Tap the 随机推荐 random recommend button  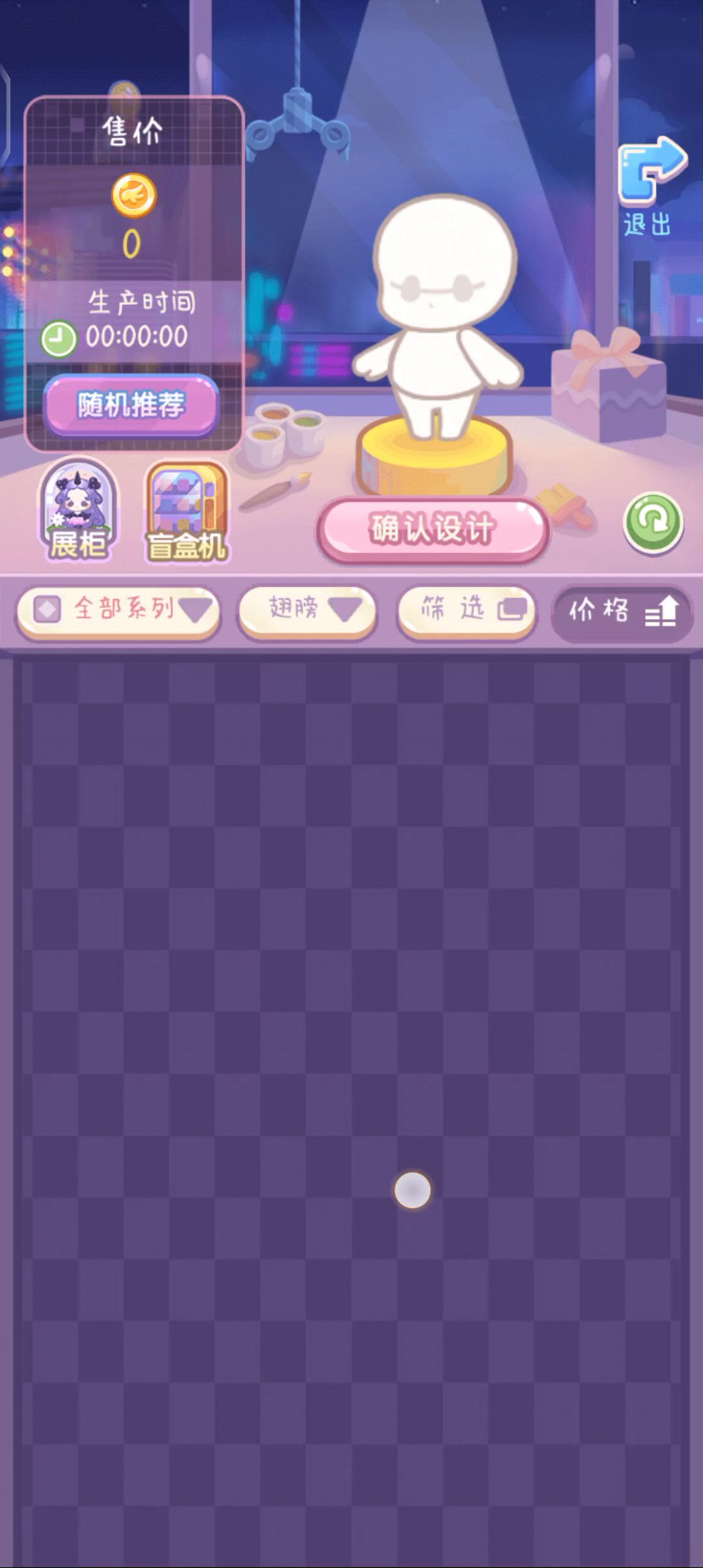pyautogui.click(x=131, y=404)
